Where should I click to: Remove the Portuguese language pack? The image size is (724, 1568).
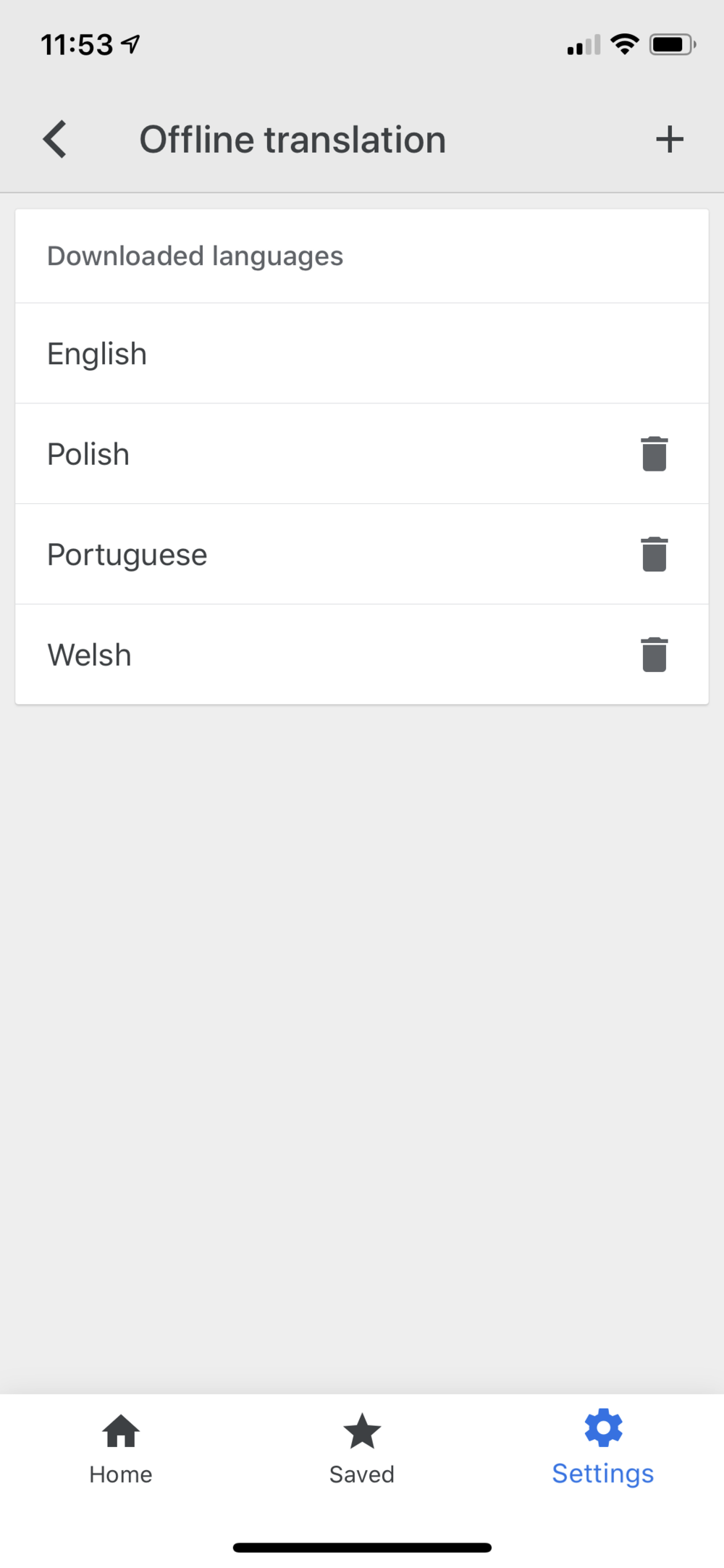(654, 554)
